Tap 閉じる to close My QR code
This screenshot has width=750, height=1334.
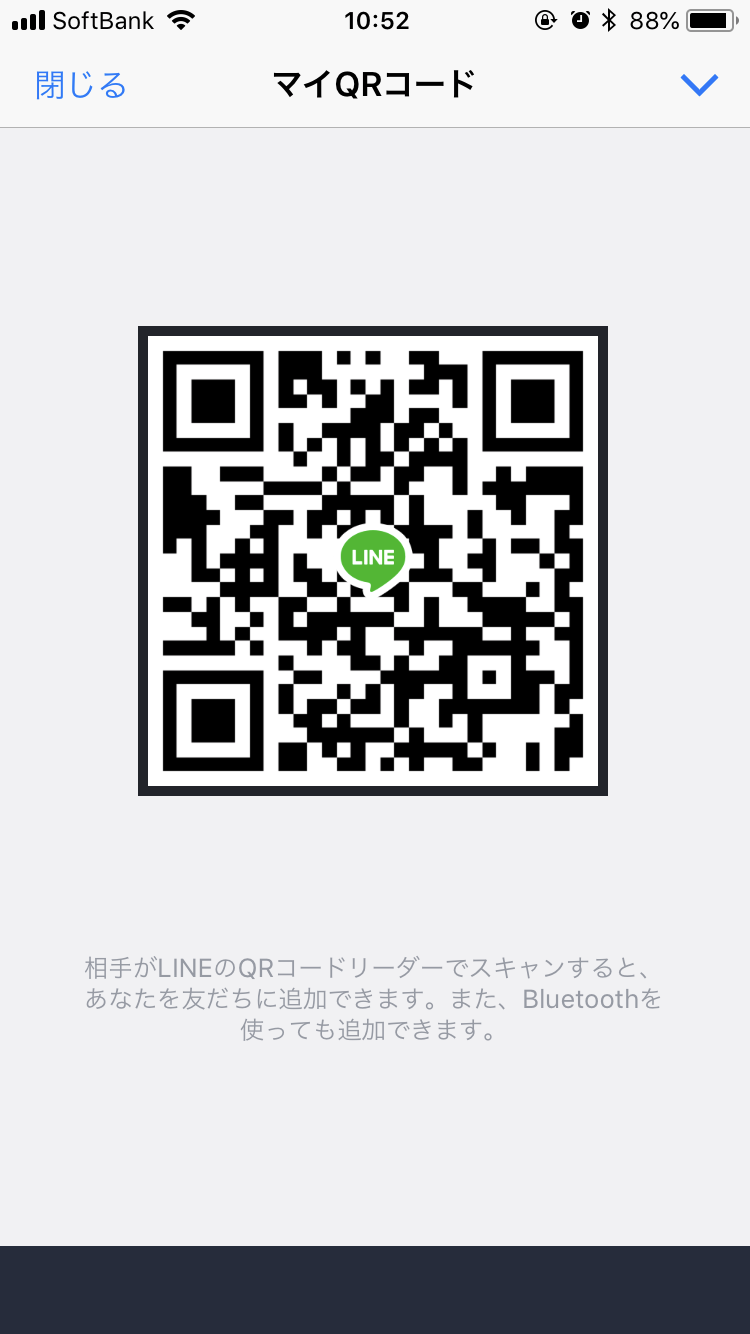coord(81,85)
